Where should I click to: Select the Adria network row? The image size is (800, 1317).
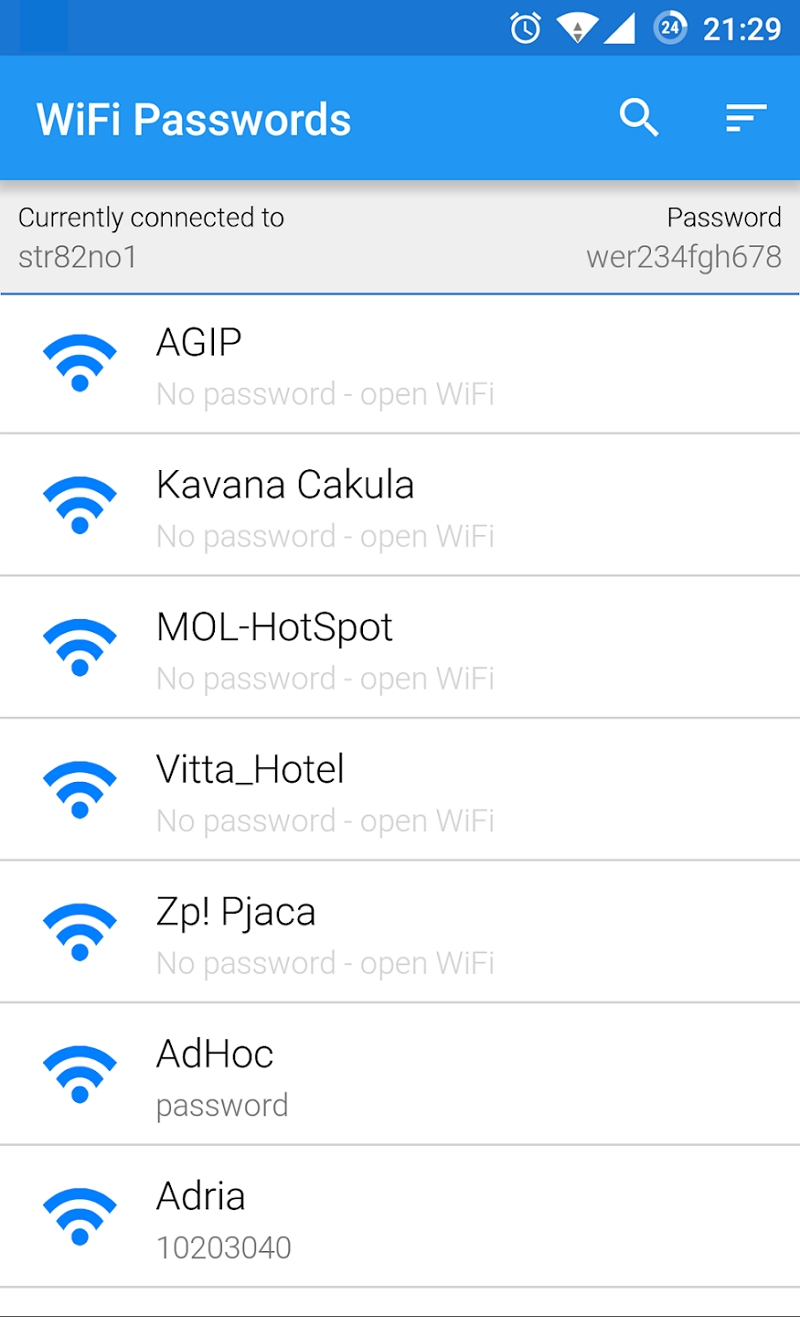click(400, 1217)
